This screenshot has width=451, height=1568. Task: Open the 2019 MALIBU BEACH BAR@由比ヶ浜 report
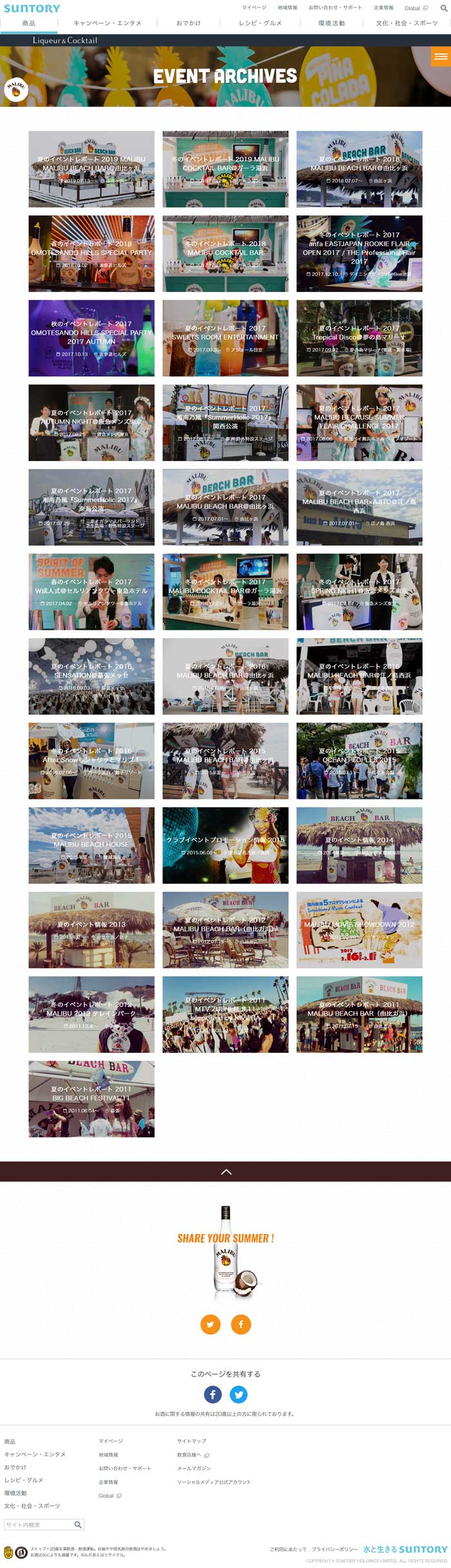[91, 169]
